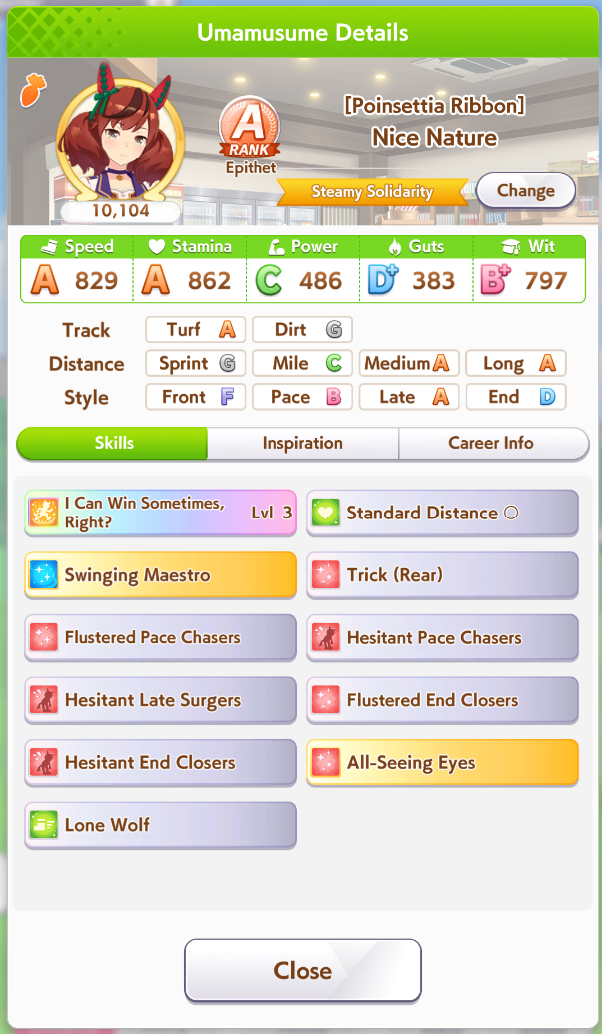Open the All-Seeing Eyes skill
The width and height of the screenshot is (602, 1034).
[442, 762]
